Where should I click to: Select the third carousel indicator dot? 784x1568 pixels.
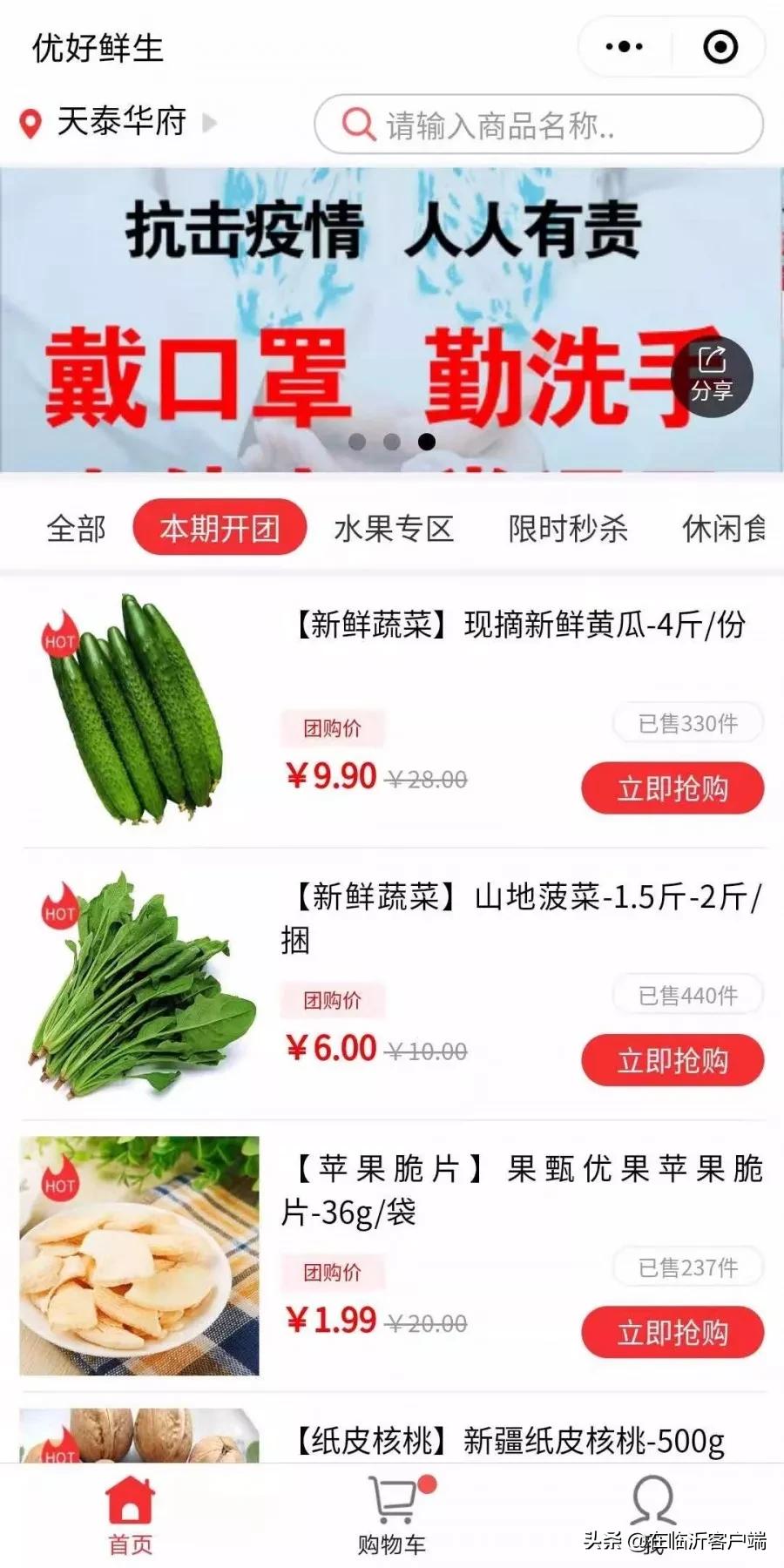tap(427, 442)
